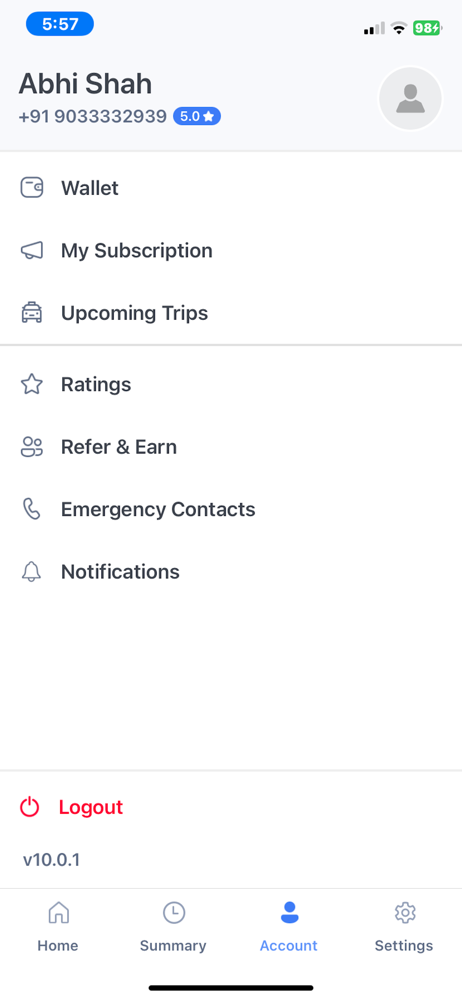Switch to the Home tab
The image size is (462, 1000).
pos(58,927)
